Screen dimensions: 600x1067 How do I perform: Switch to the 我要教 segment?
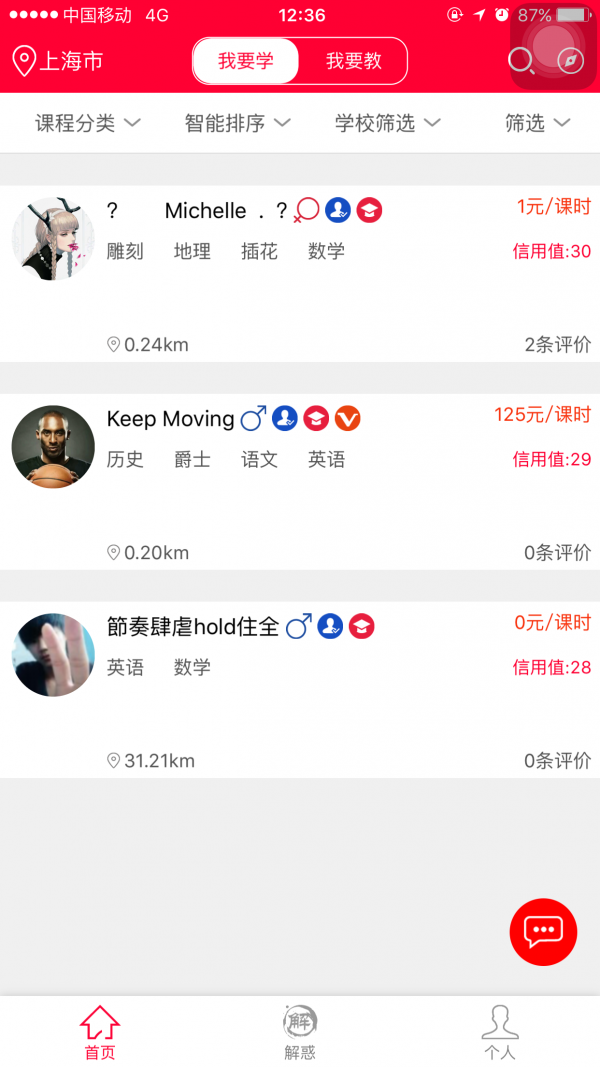354,61
